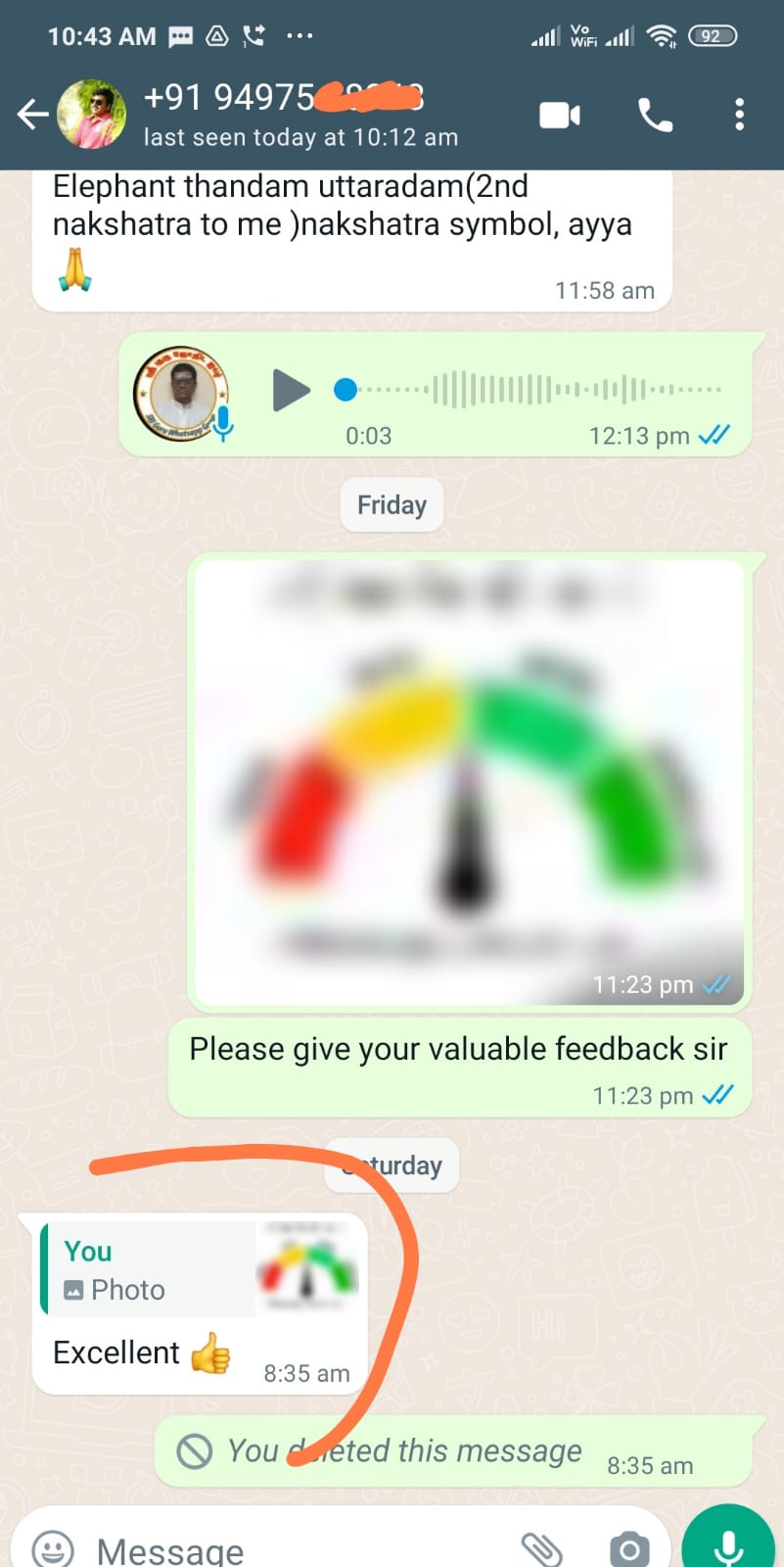
Task: Focus the Message input field
Action: [x=294, y=1549]
